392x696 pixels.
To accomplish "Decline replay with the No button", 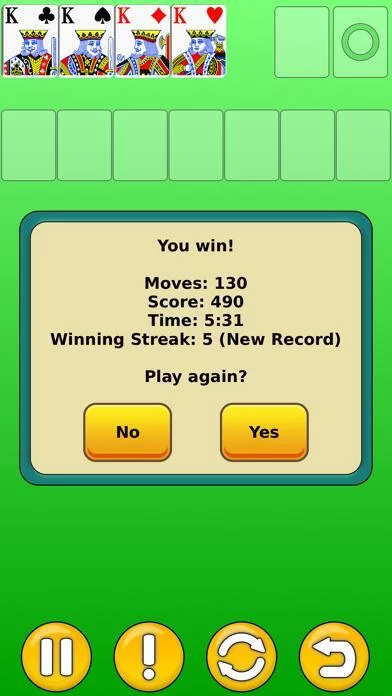I will 127,432.
